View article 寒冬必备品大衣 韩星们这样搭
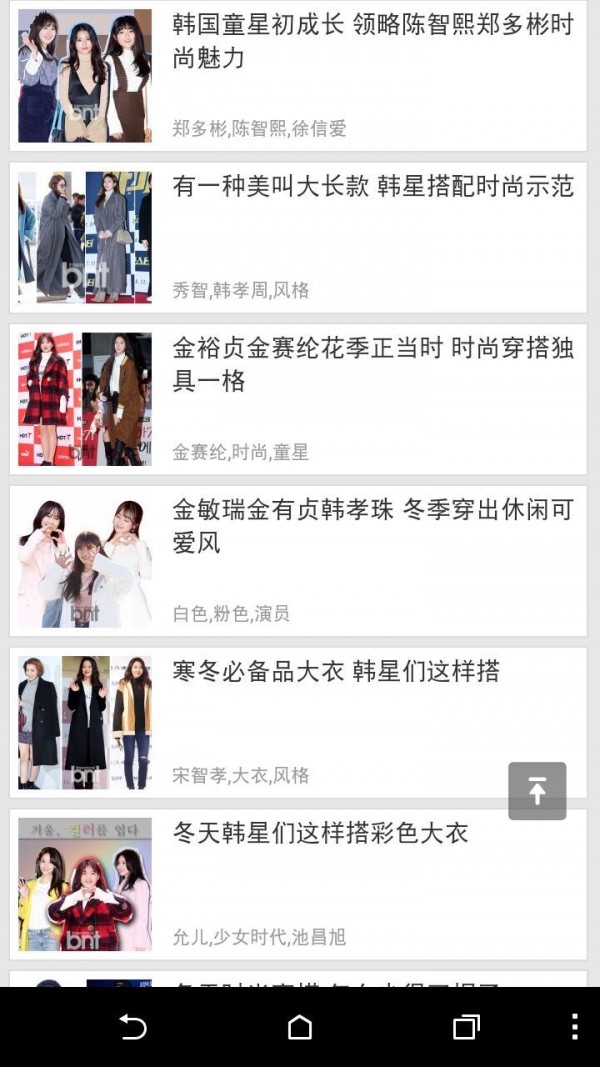 336,671
